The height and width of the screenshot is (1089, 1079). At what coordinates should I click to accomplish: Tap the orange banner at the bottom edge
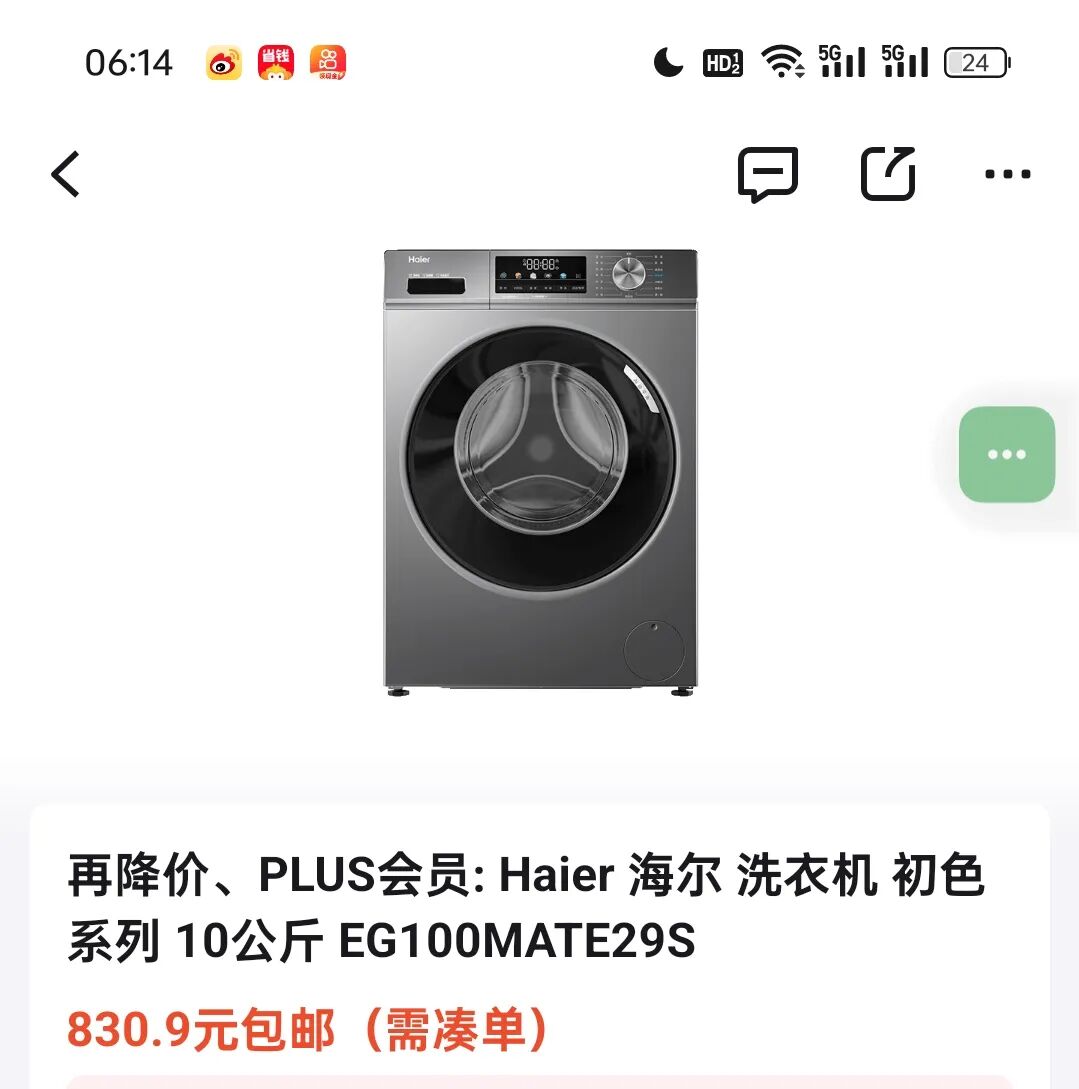pyautogui.click(x=540, y=1085)
